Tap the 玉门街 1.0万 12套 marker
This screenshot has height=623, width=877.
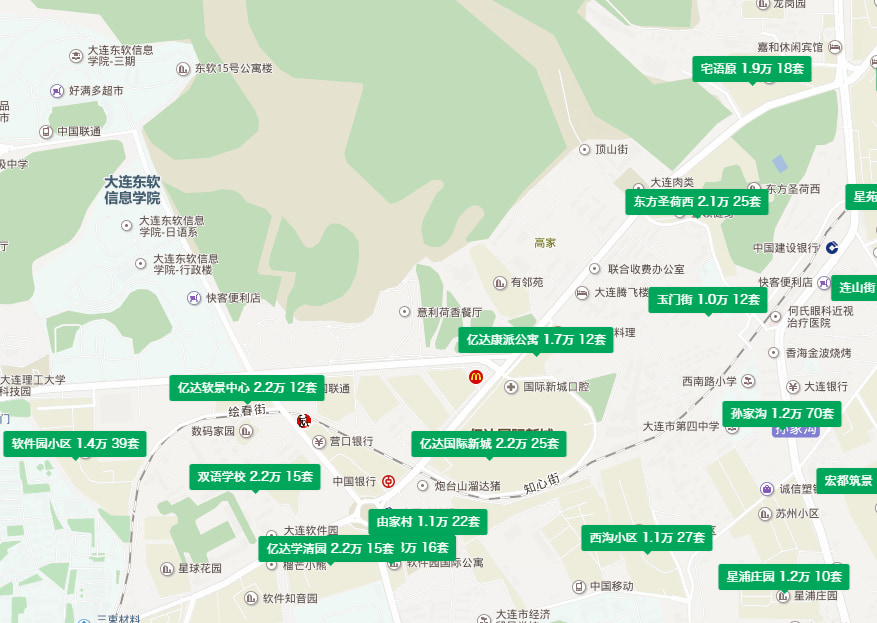point(708,299)
